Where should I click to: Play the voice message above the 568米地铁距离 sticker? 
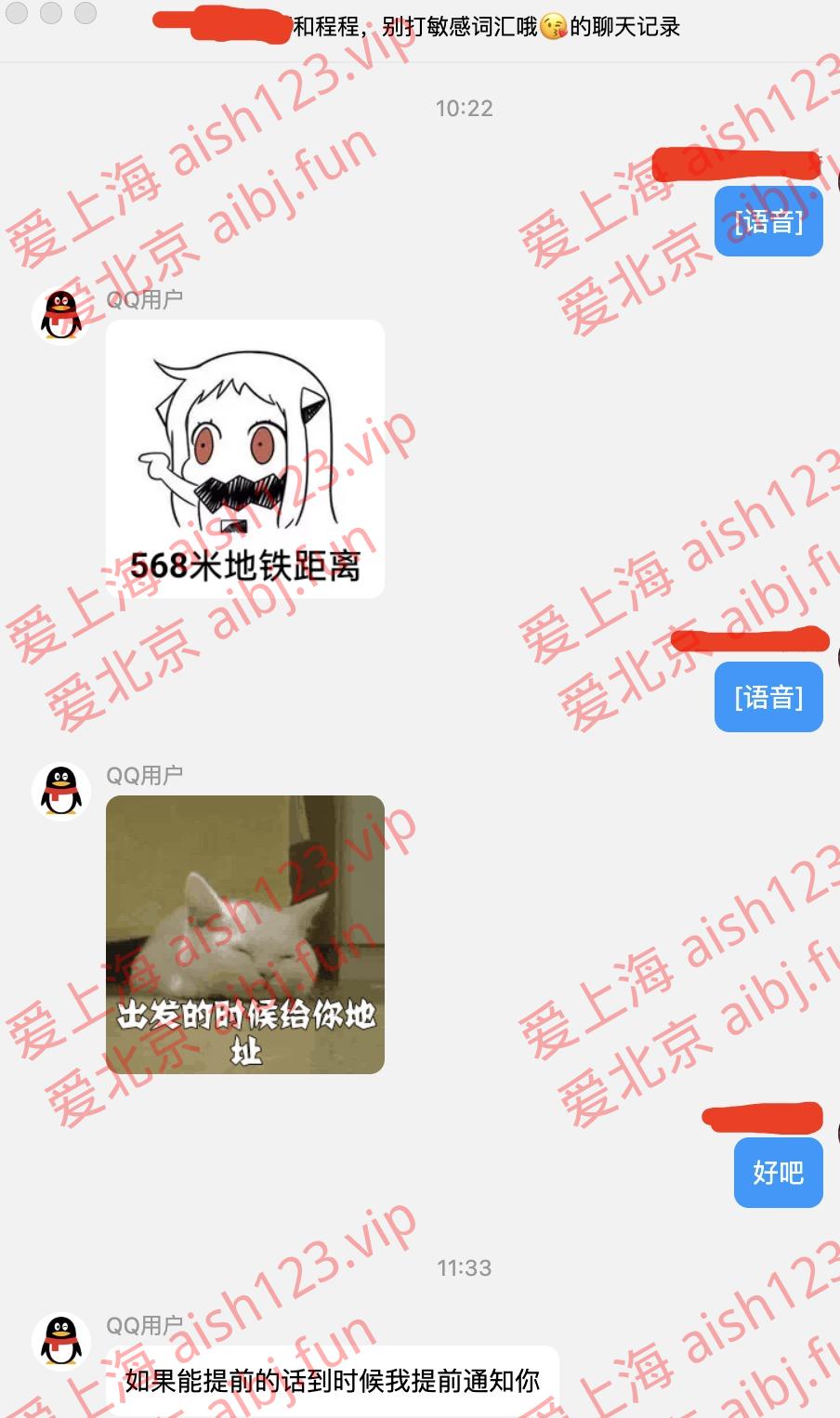768,221
